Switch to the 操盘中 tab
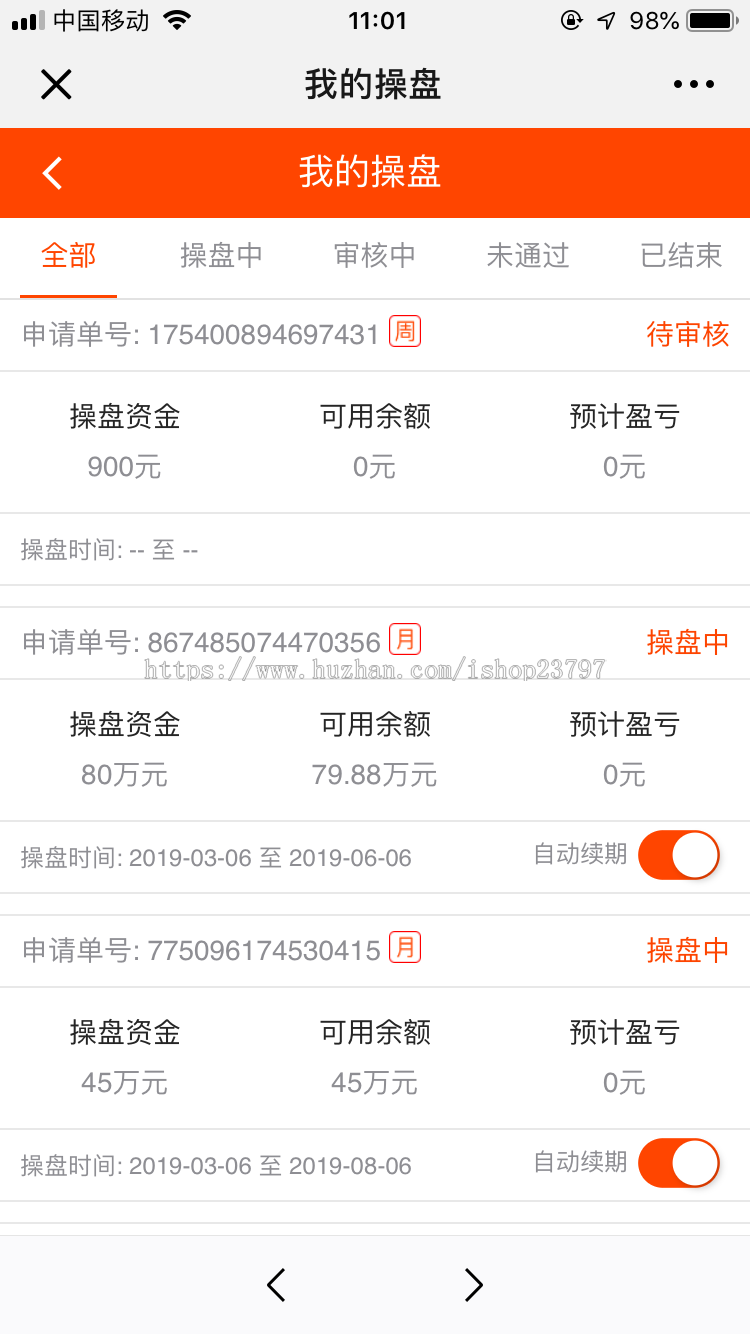Viewport: 750px width, 1334px height. (x=221, y=256)
